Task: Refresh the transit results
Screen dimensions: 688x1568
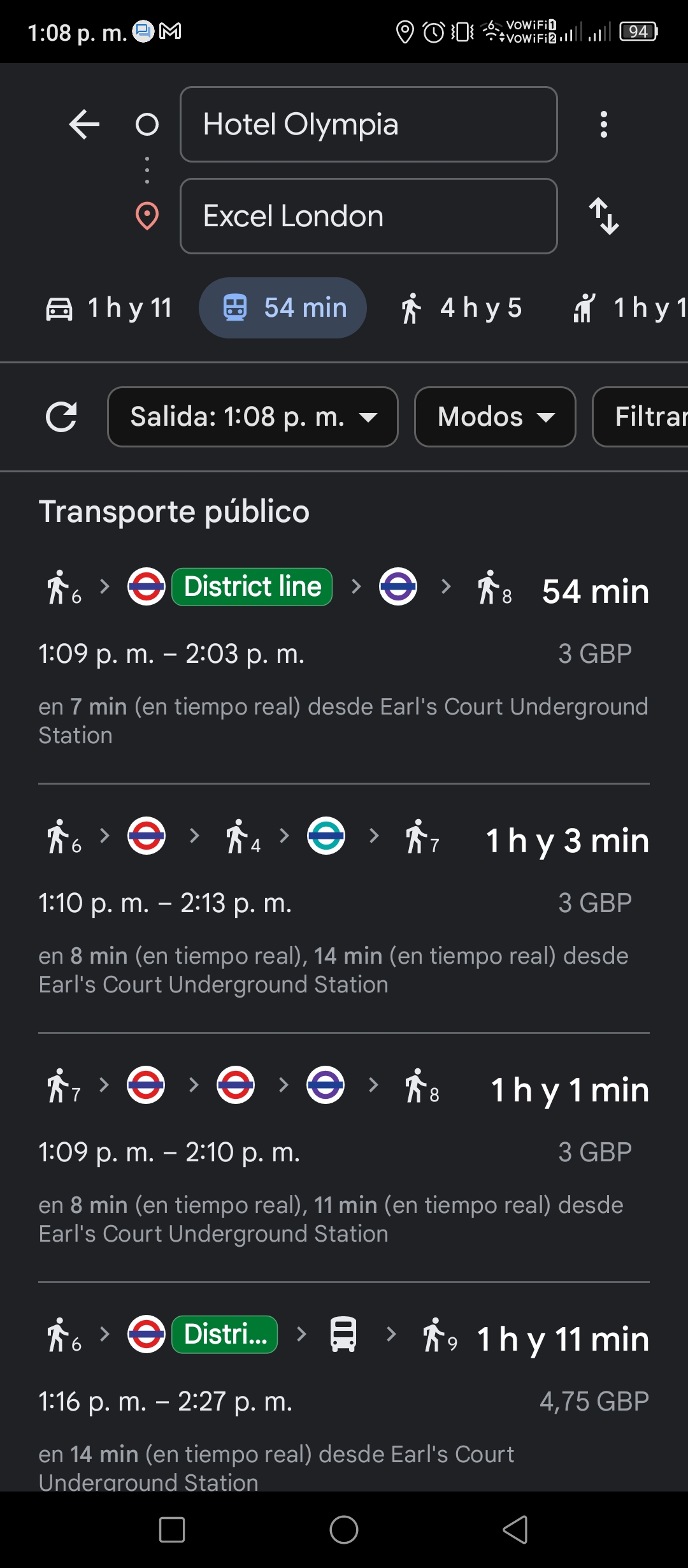Action: tap(61, 417)
